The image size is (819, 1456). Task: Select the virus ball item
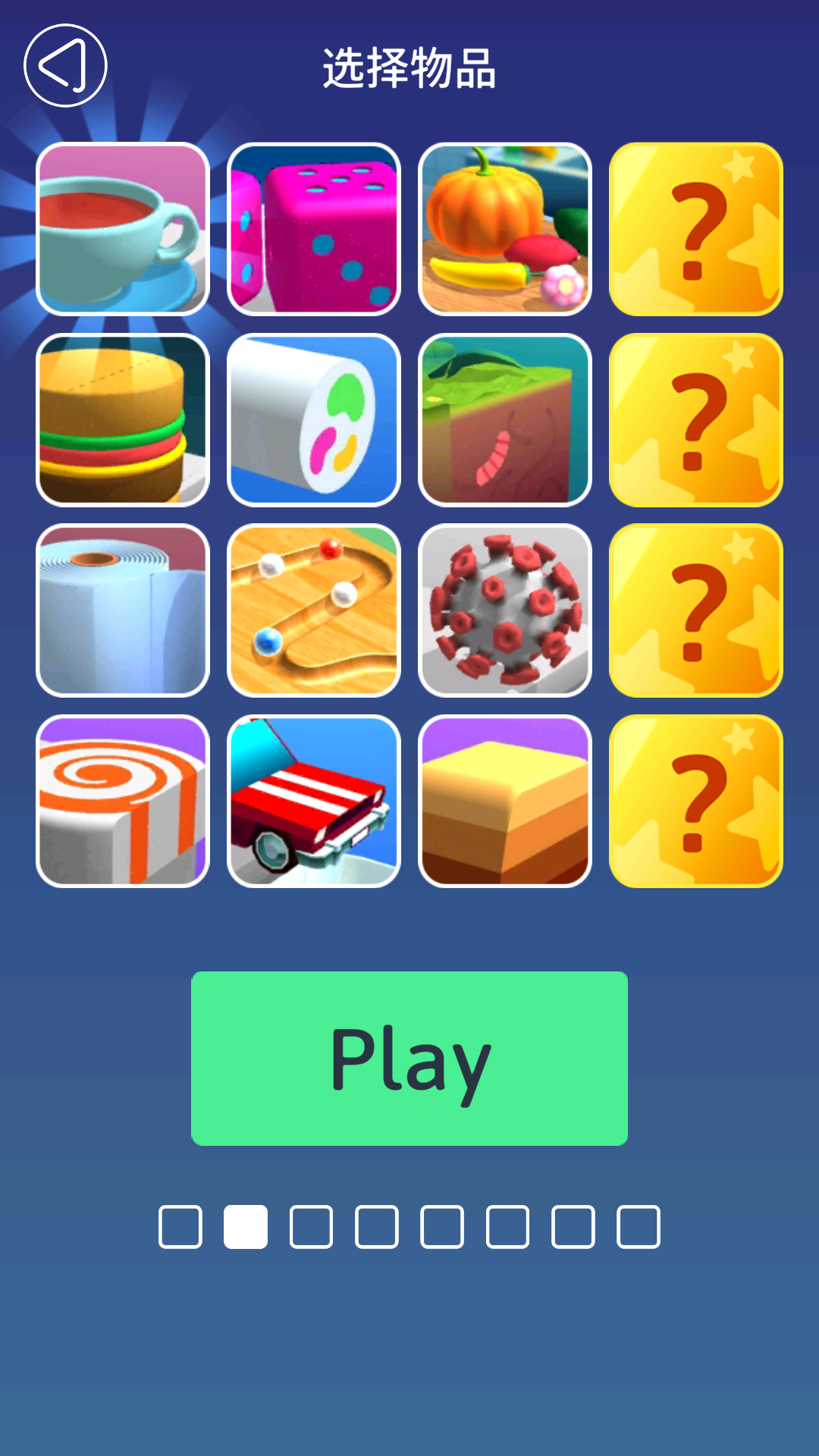tap(505, 610)
